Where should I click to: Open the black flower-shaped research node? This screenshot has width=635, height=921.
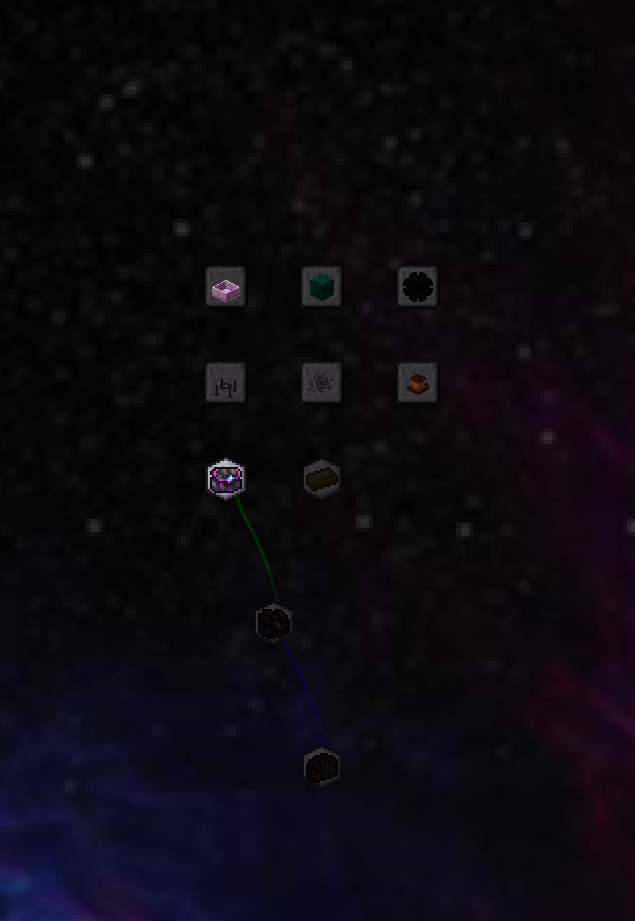pos(417,287)
